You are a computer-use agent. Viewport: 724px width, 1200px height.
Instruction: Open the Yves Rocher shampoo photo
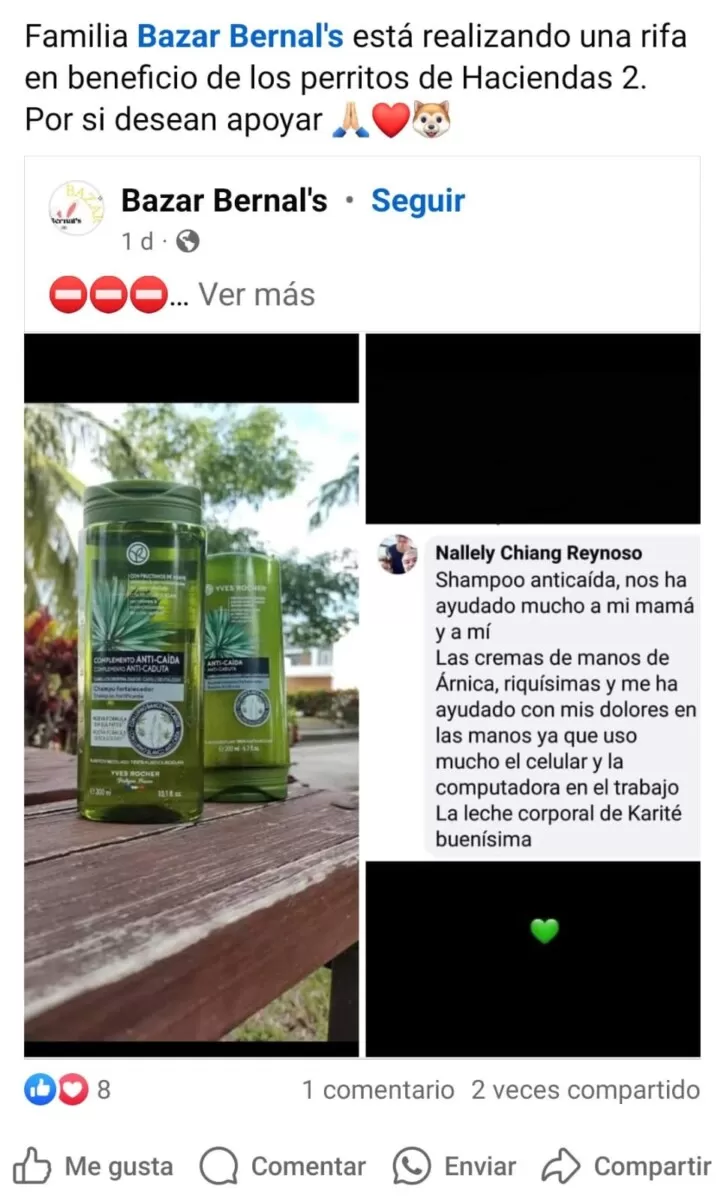191,695
